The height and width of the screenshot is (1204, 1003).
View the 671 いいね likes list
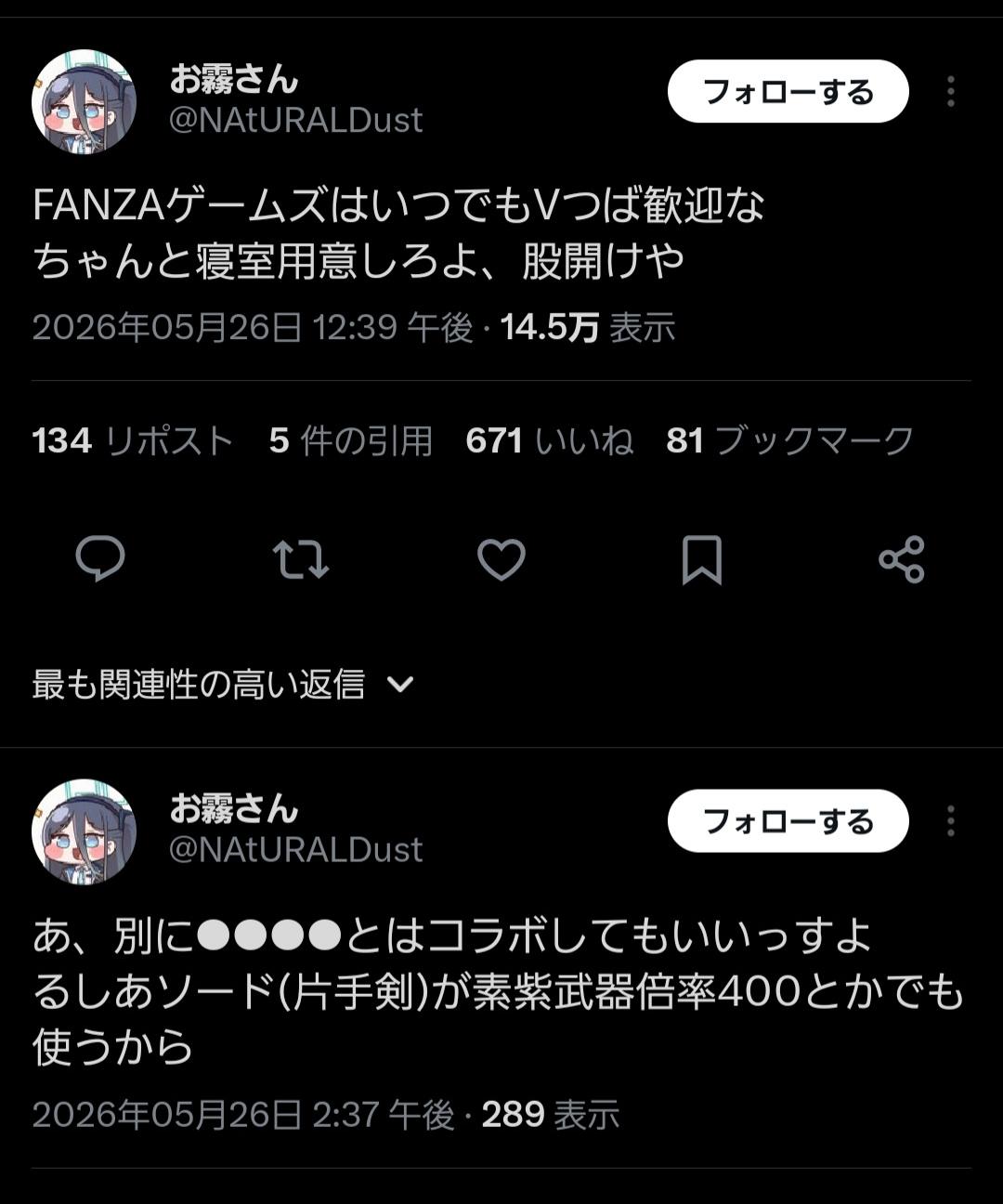[x=550, y=440]
